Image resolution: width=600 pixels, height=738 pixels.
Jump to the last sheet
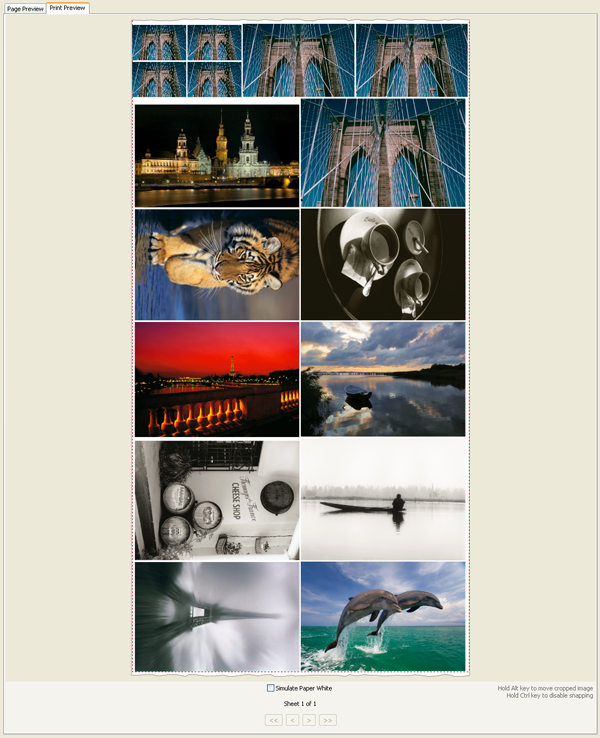tap(327, 720)
